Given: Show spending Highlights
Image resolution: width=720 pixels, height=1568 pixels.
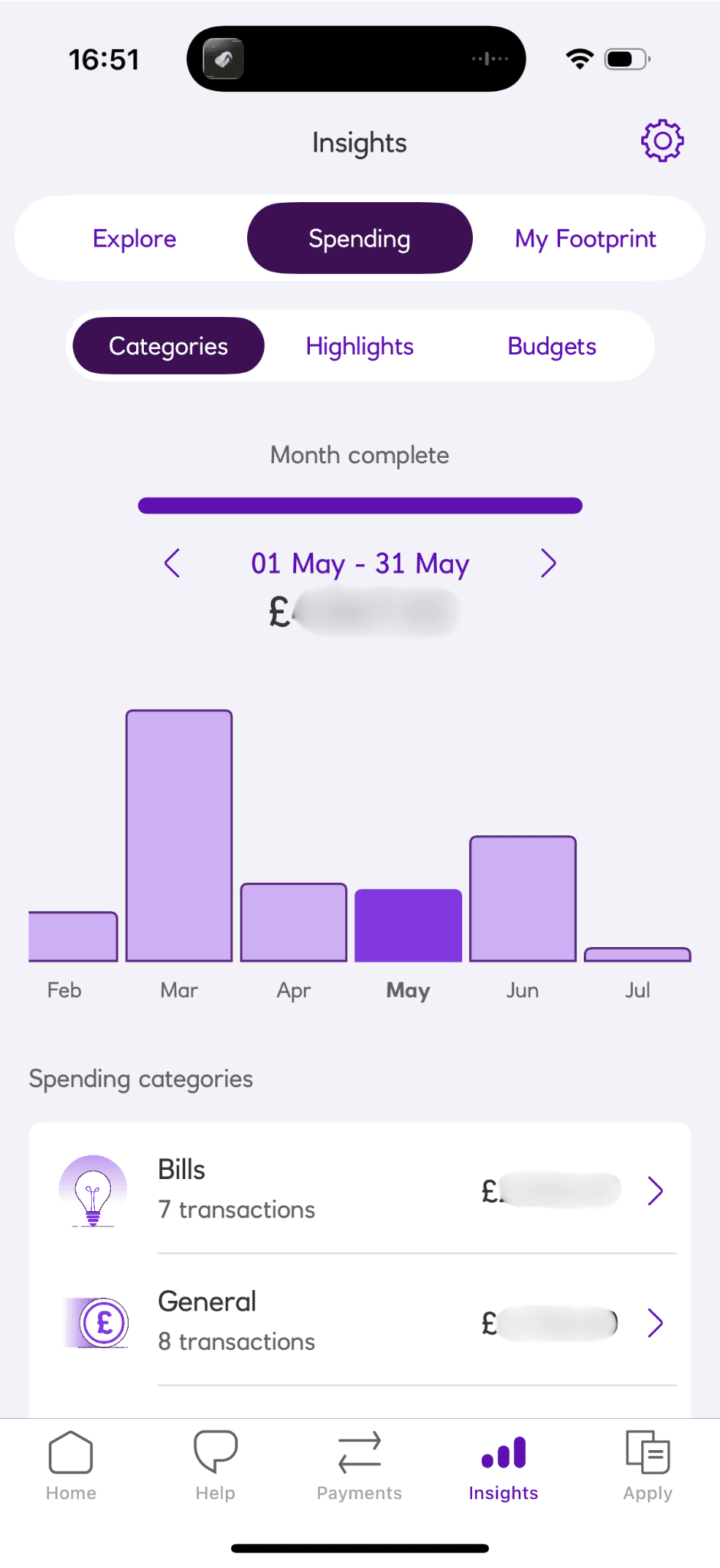Looking at the screenshot, I should (360, 346).
